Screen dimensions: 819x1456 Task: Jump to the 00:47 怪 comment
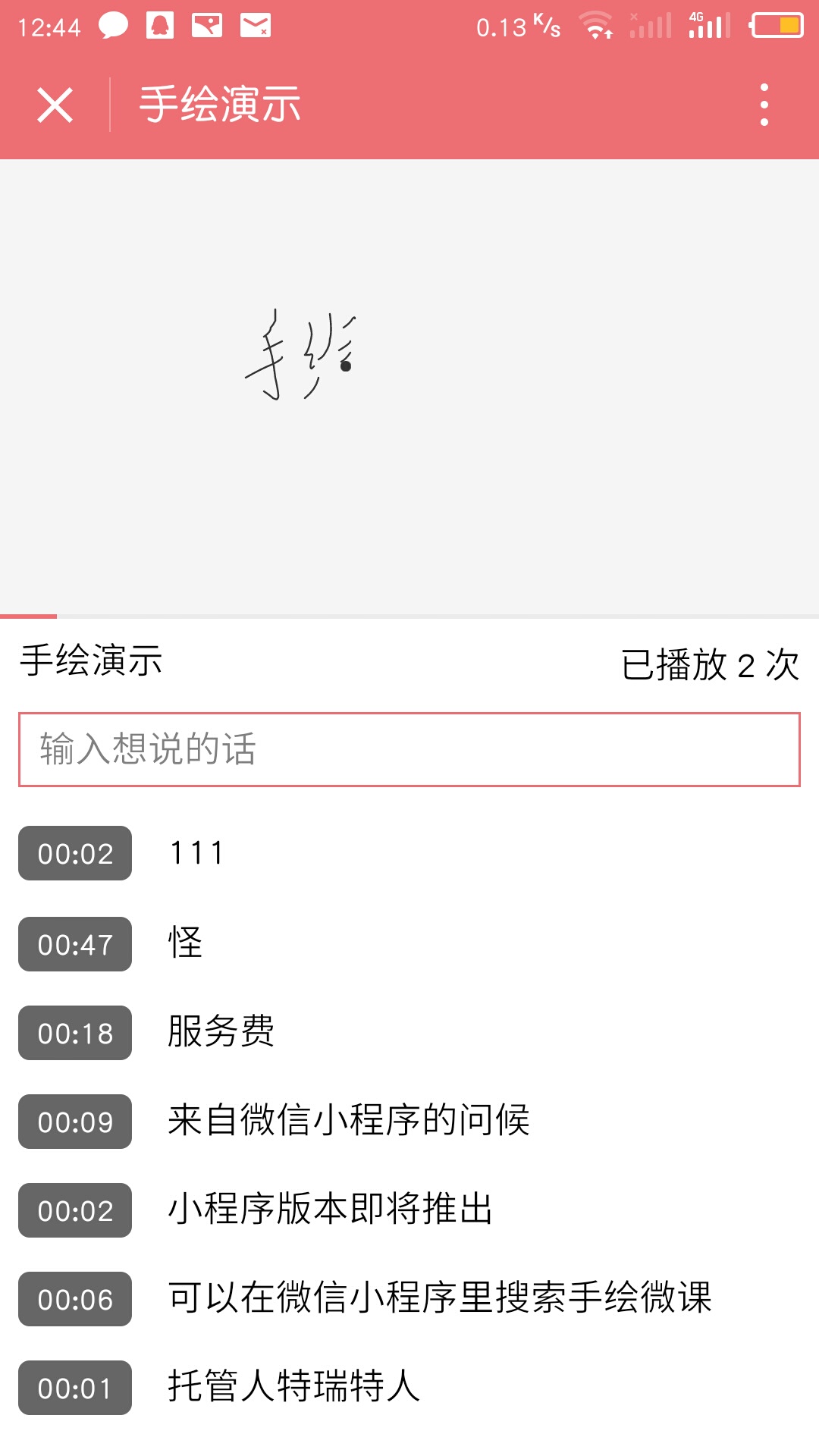(x=75, y=944)
